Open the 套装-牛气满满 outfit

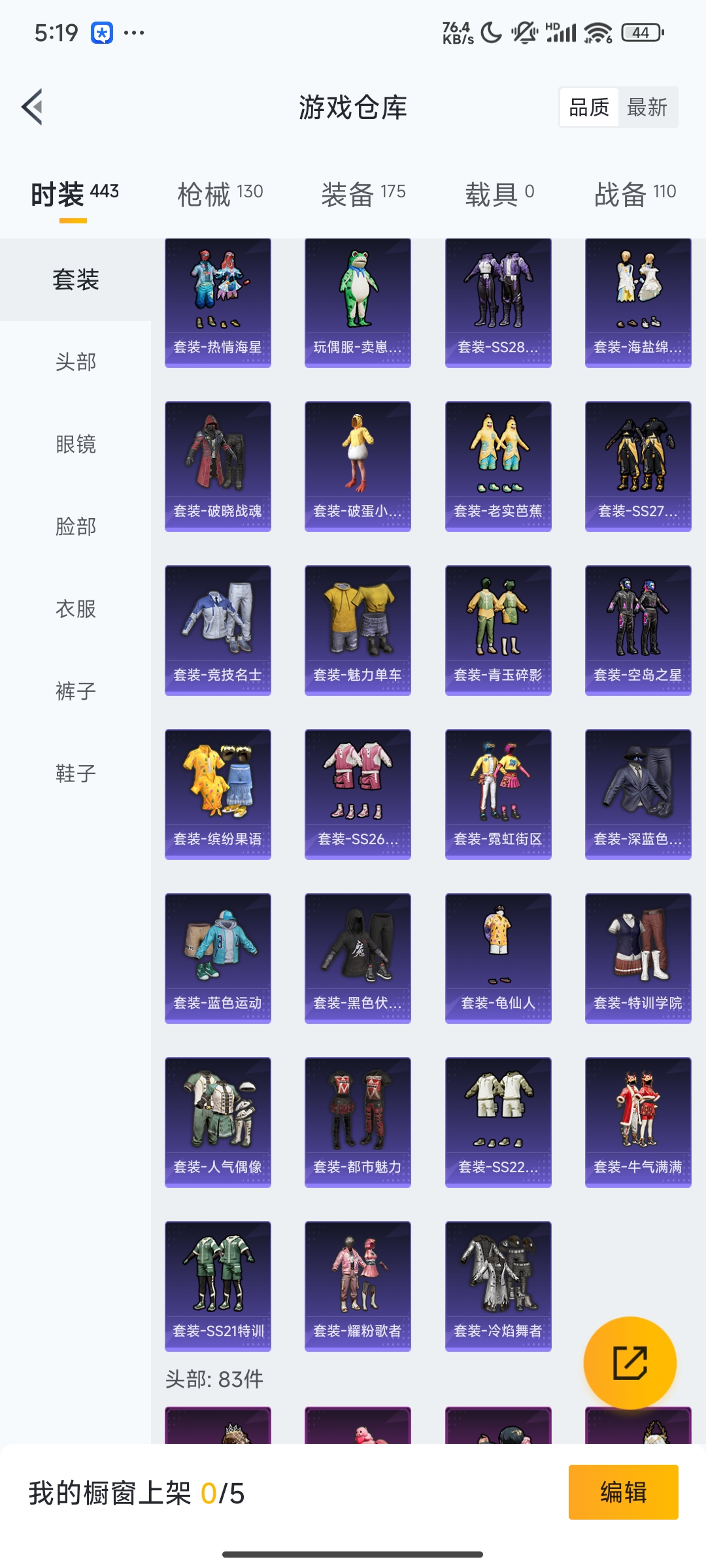tap(638, 1122)
